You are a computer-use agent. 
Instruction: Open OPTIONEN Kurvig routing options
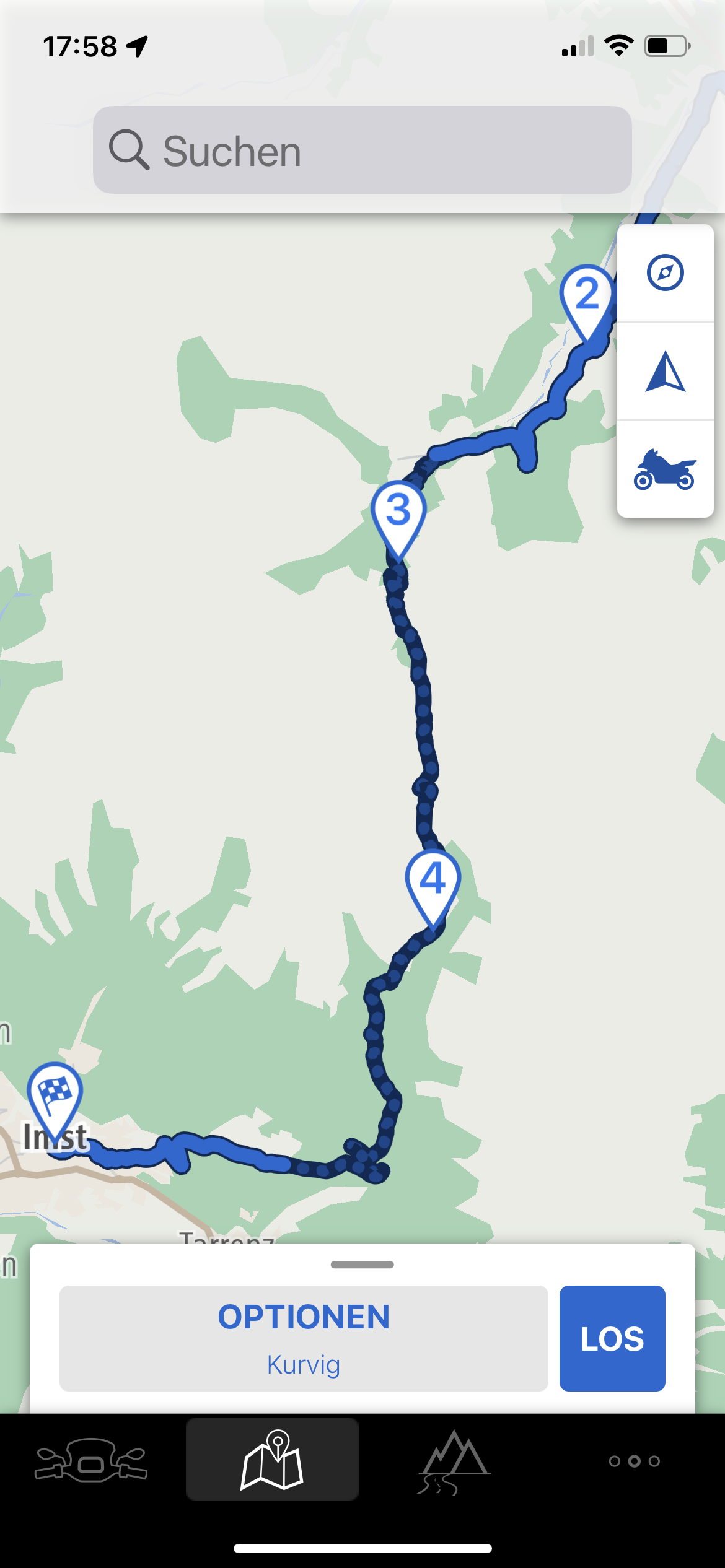(x=304, y=1338)
